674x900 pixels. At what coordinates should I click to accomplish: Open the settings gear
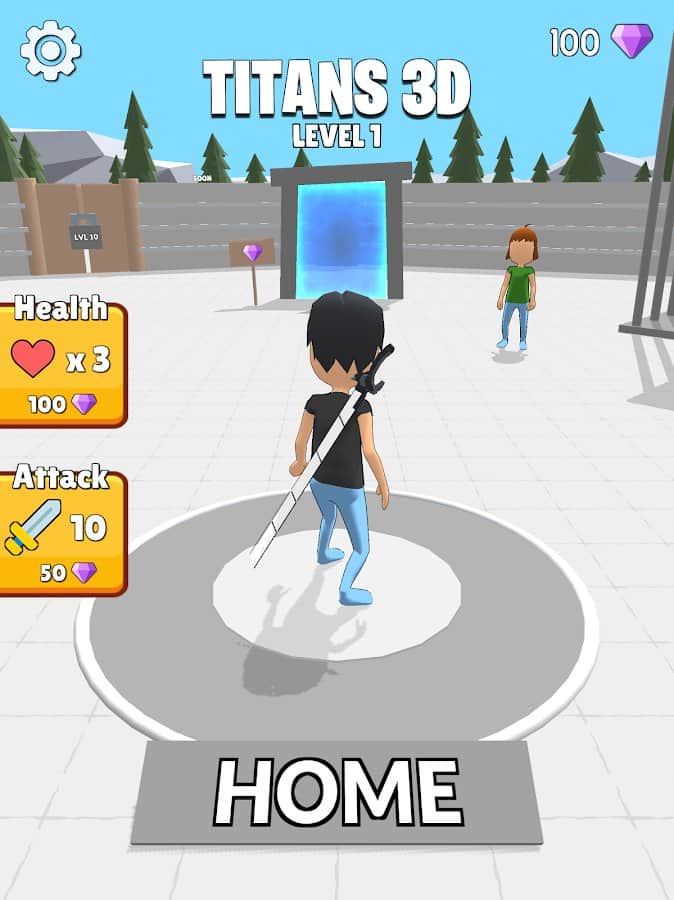50,50
